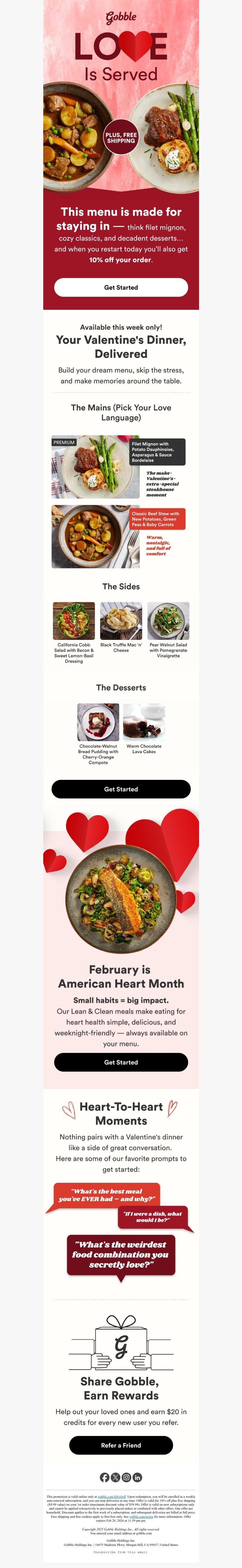
Task: View the California Cobb Salad side
Action: (x=74, y=621)
